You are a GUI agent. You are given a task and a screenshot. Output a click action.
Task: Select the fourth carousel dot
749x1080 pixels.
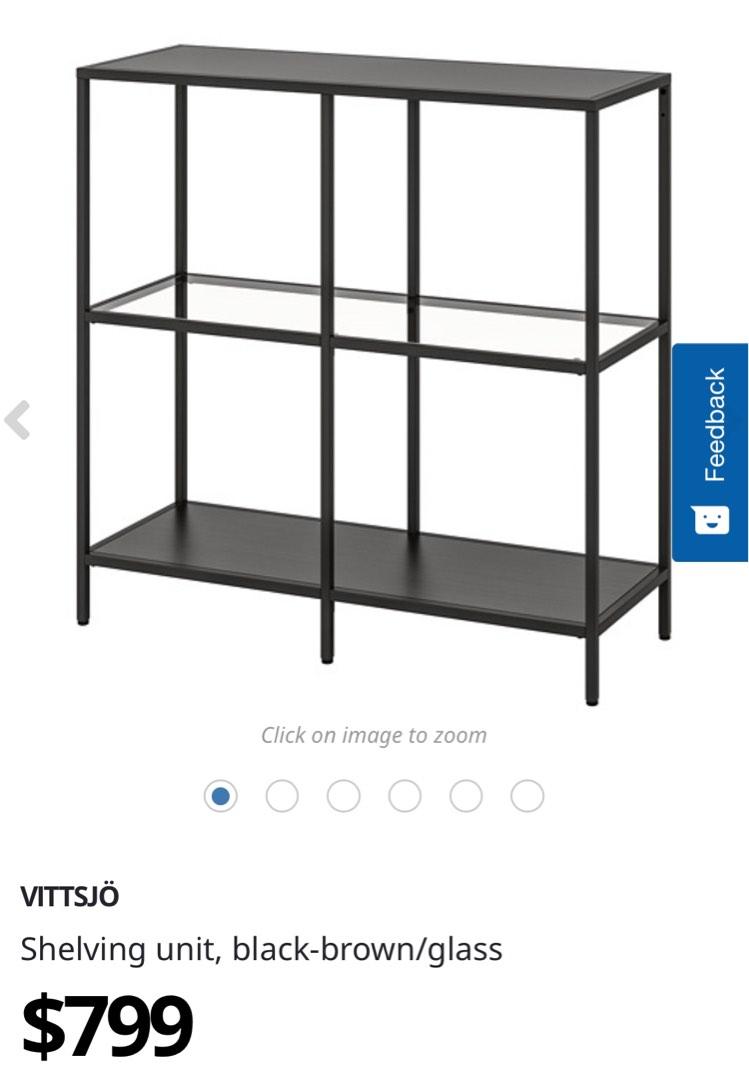point(404,797)
